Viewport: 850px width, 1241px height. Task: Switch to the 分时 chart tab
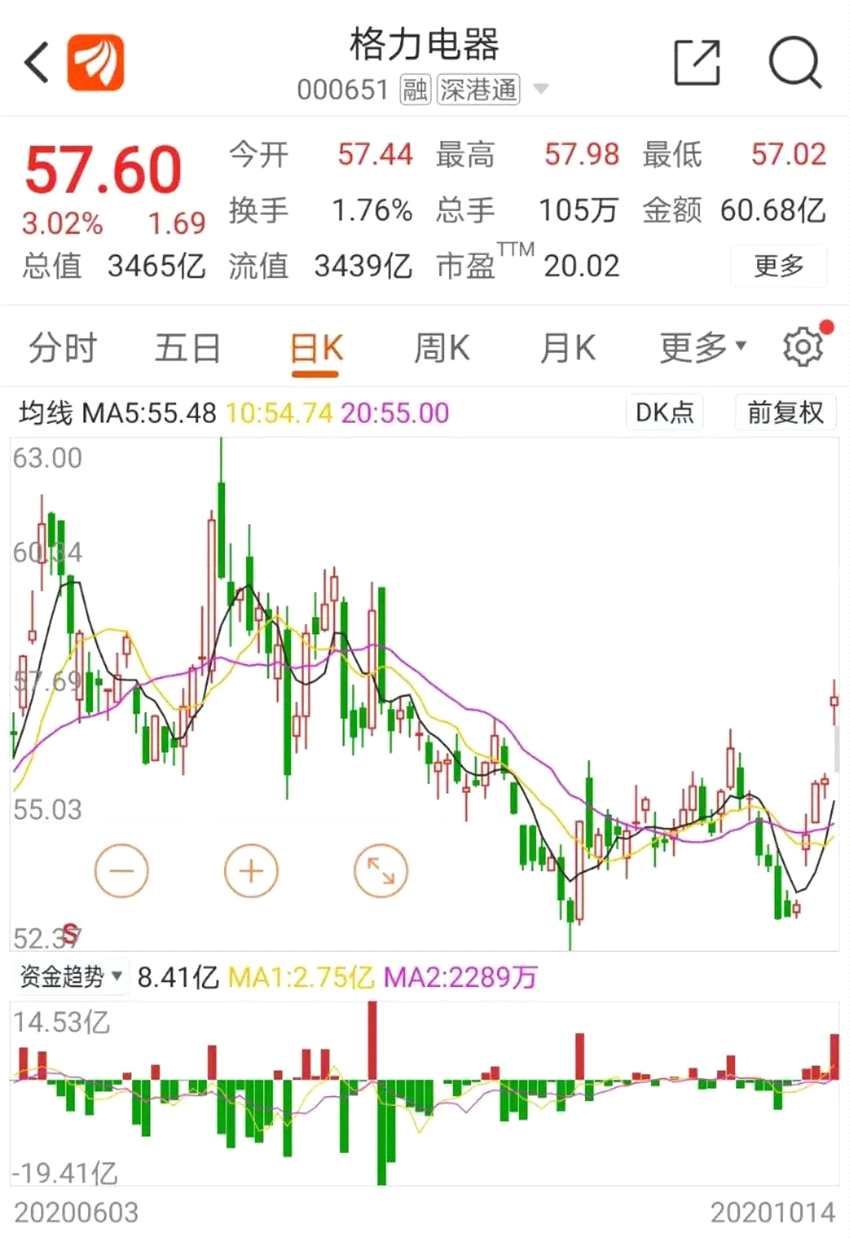point(63,348)
